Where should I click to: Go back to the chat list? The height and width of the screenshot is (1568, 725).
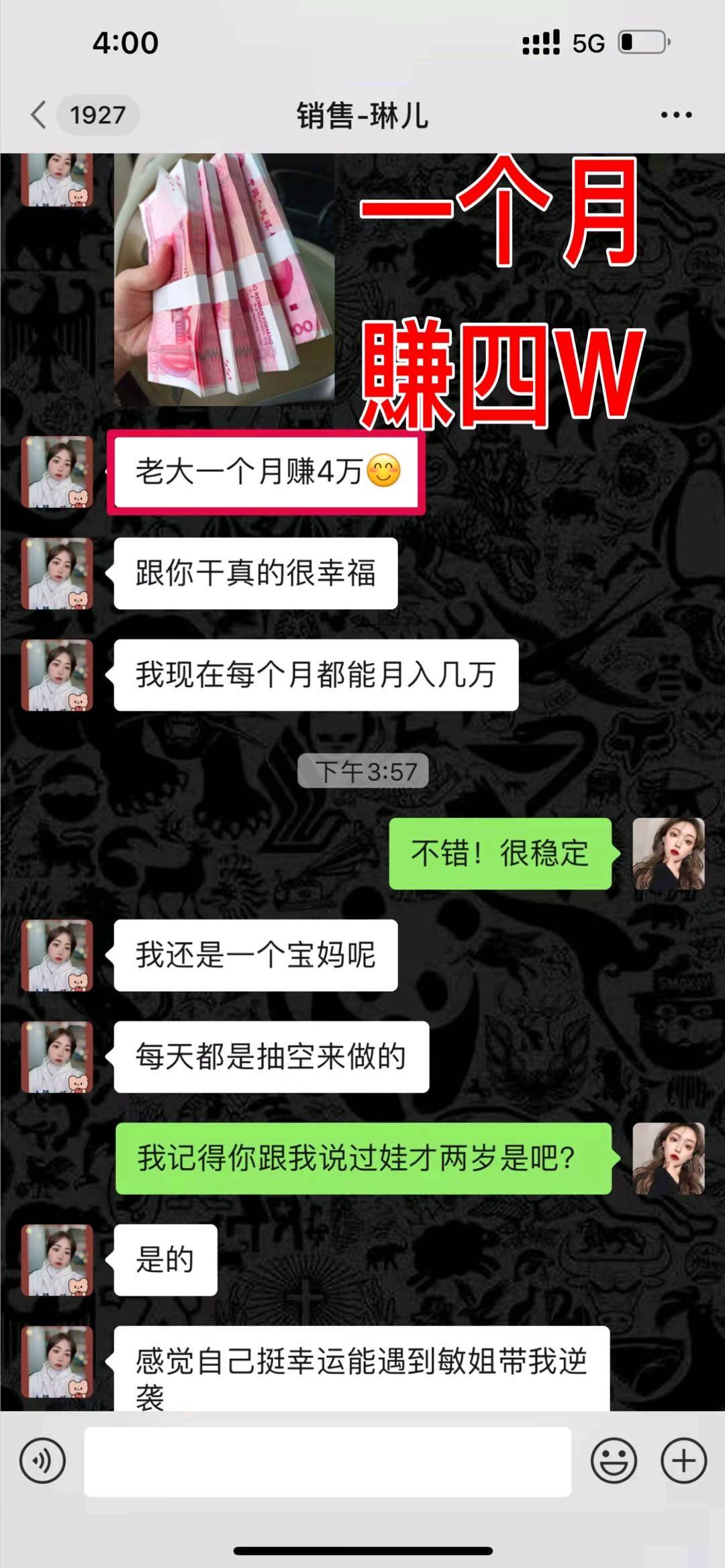coord(39,115)
